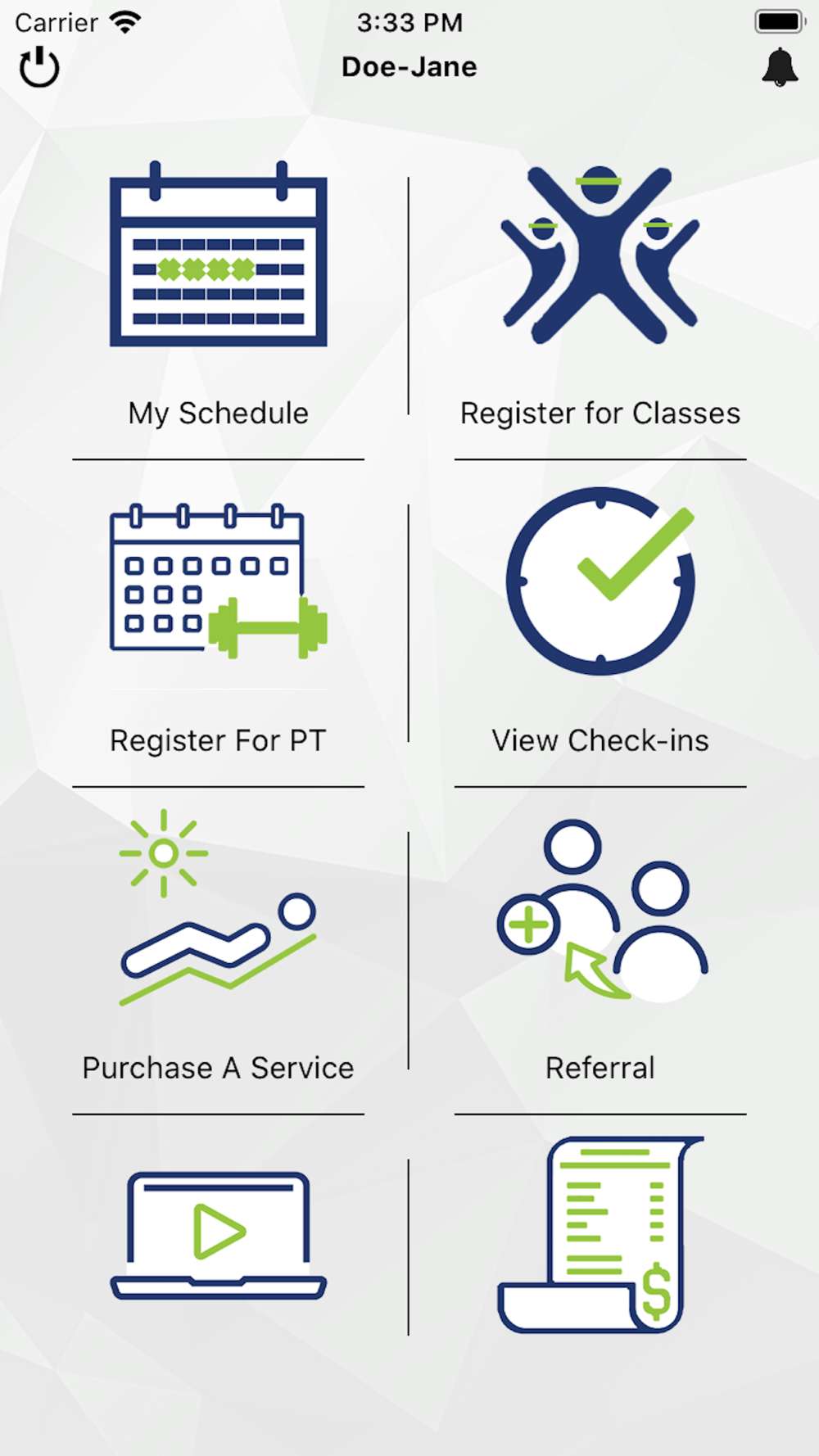The height and width of the screenshot is (1456, 819).
Task: Select Register For PT
Action: tap(218, 623)
